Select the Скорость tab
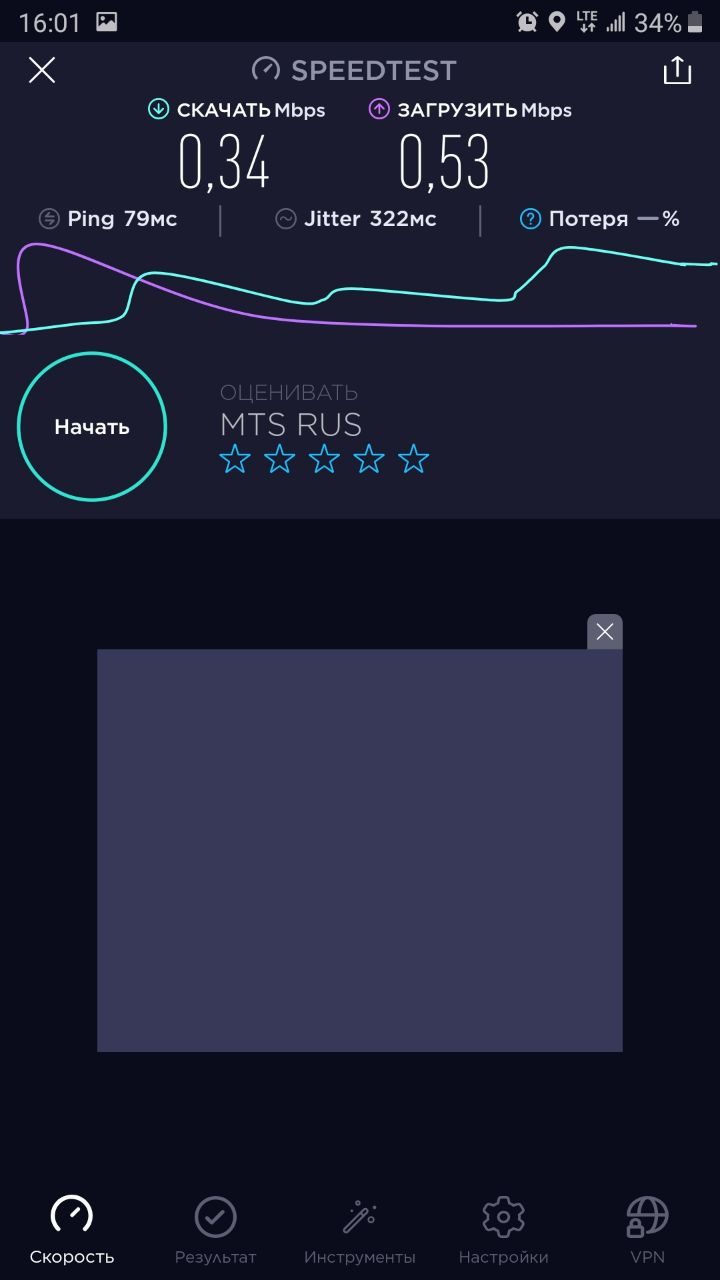The image size is (720, 1280). pyautogui.click(x=72, y=1230)
